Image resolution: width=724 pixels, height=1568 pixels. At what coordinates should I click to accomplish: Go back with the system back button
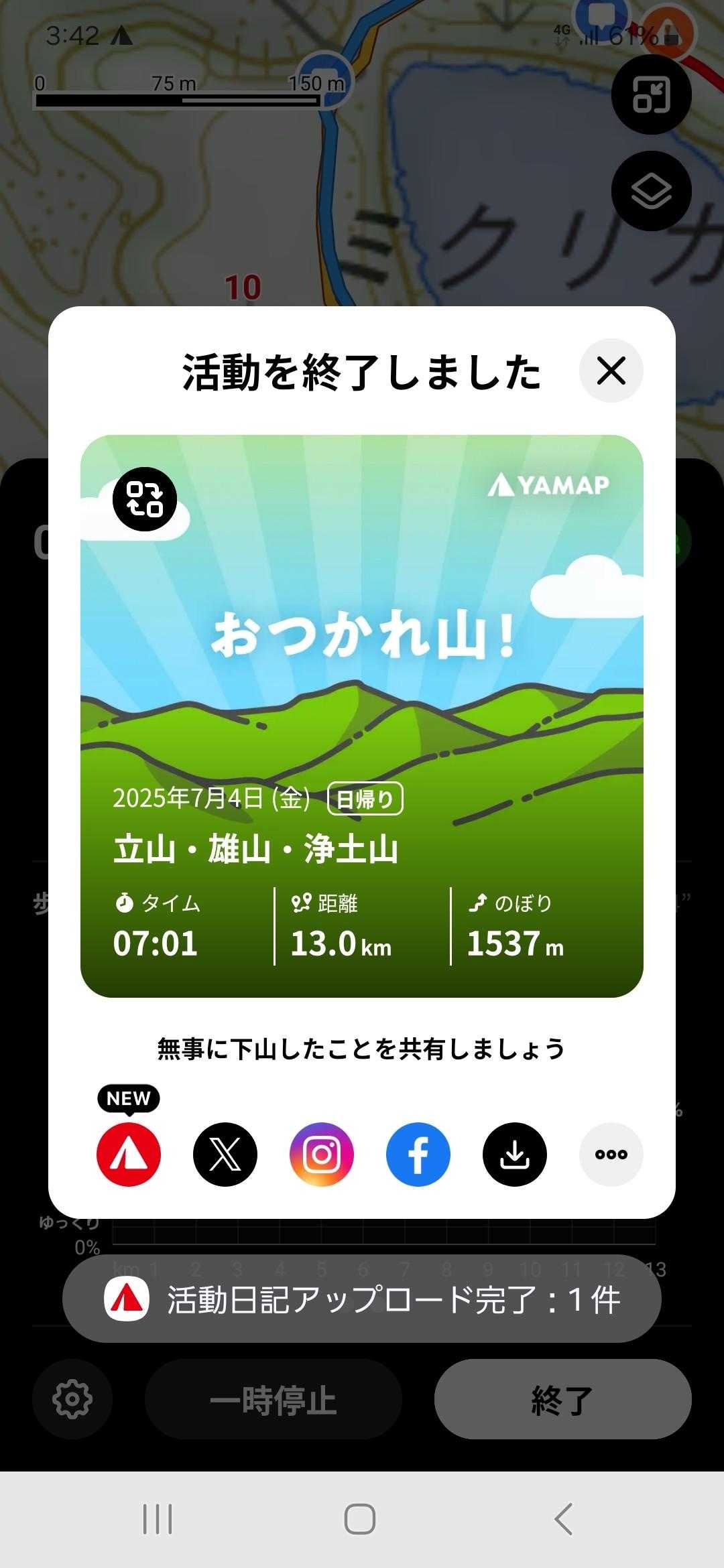tap(564, 1519)
